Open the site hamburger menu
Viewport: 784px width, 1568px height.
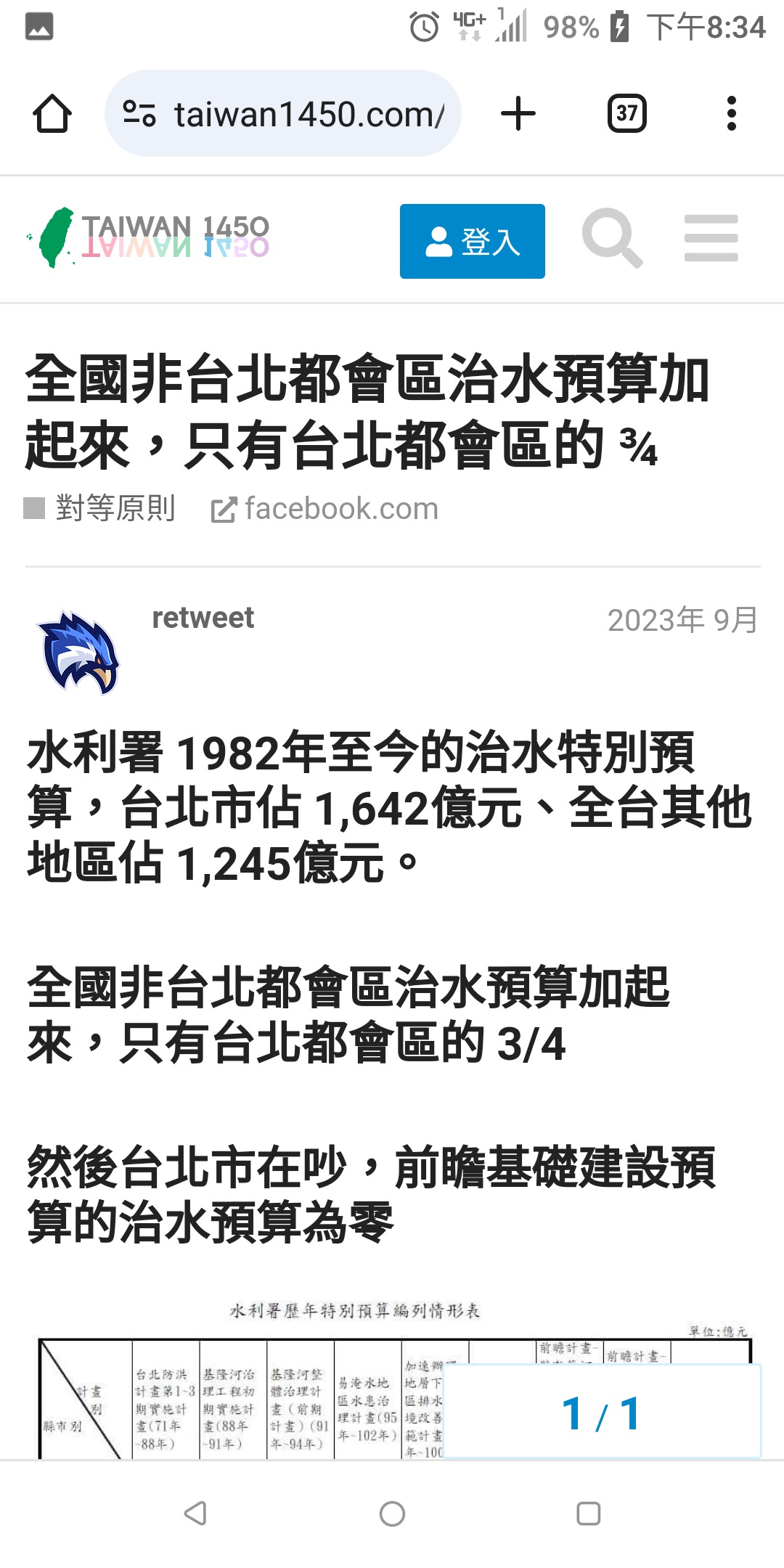pos(711,238)
